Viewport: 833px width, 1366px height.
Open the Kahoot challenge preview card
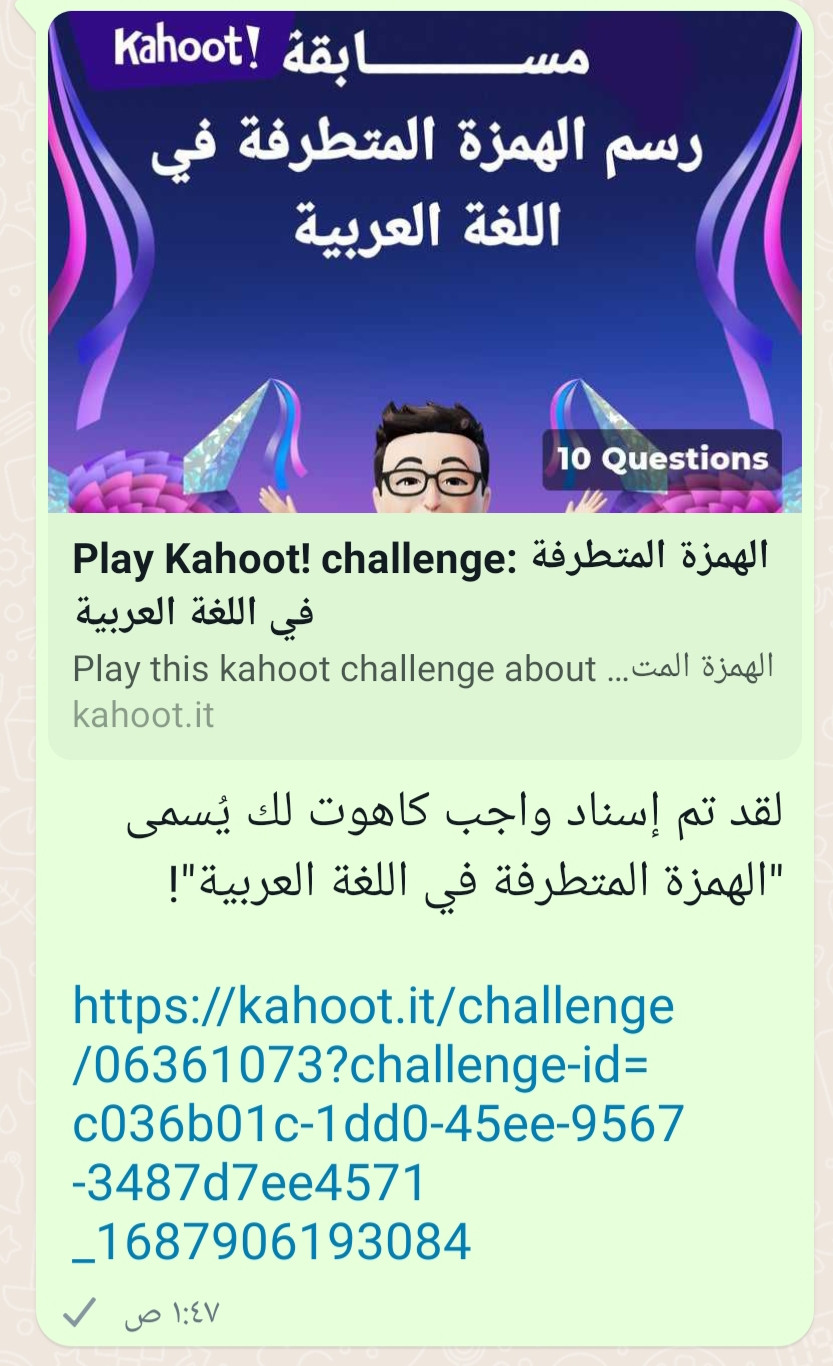point(424,380)
